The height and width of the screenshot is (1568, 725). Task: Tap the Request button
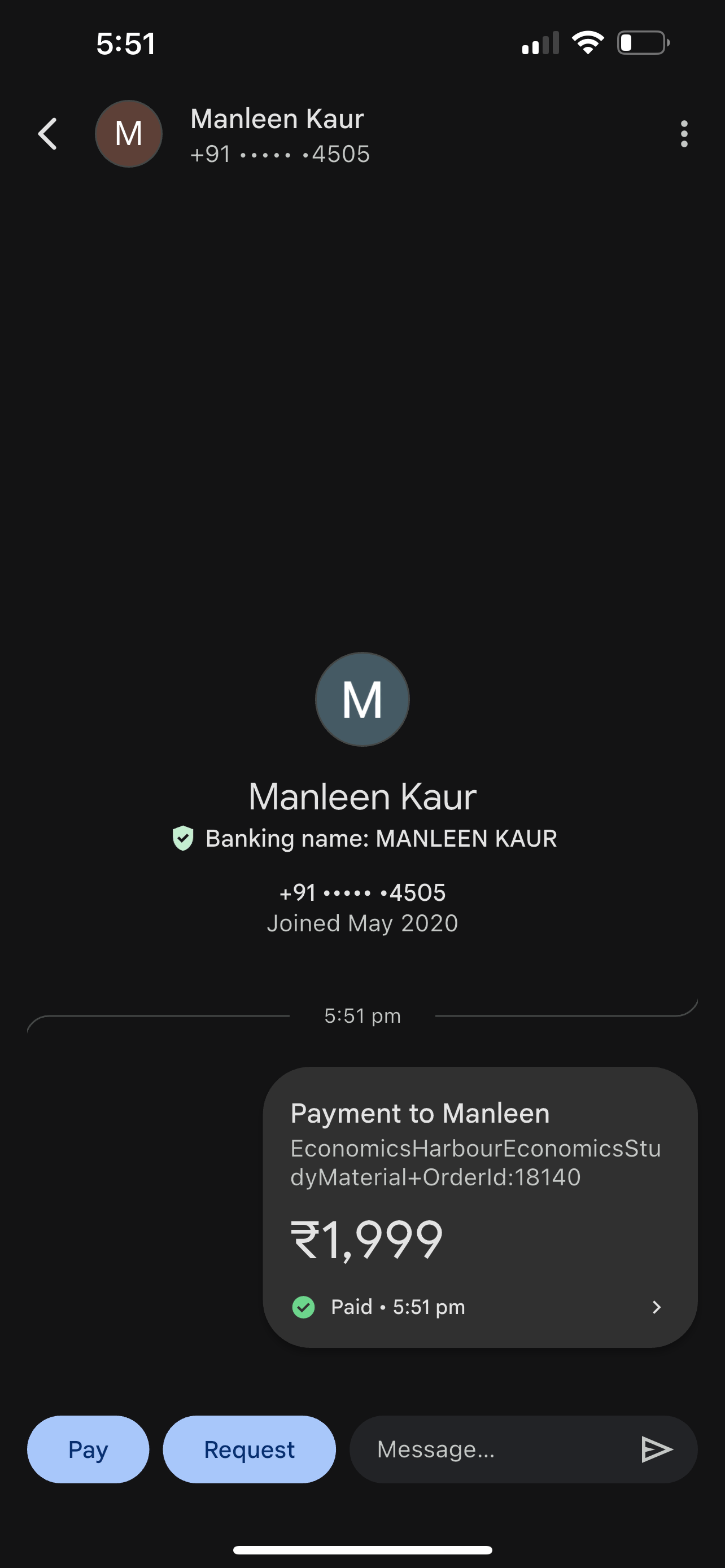coord(249,1449)
